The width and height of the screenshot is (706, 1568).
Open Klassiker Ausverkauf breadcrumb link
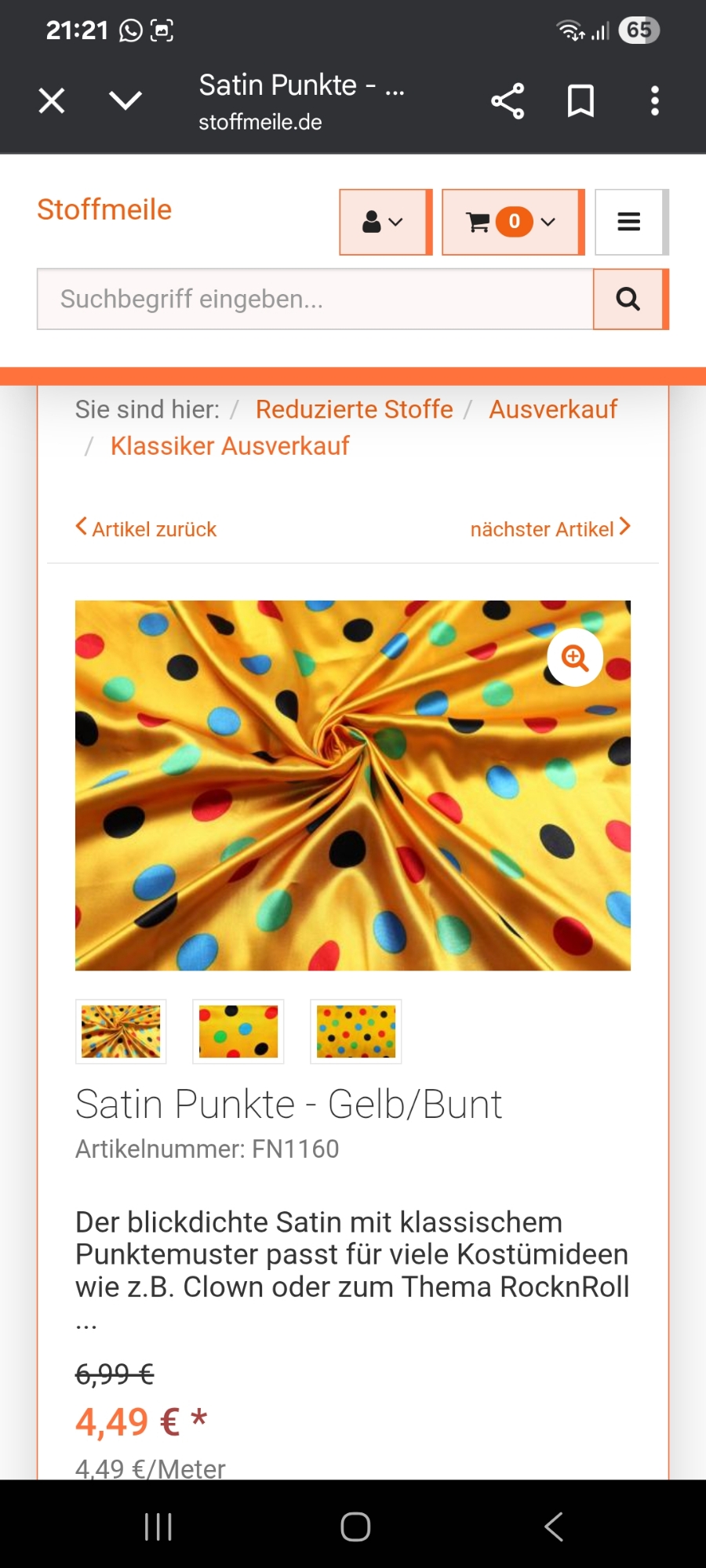coord(230,446)
